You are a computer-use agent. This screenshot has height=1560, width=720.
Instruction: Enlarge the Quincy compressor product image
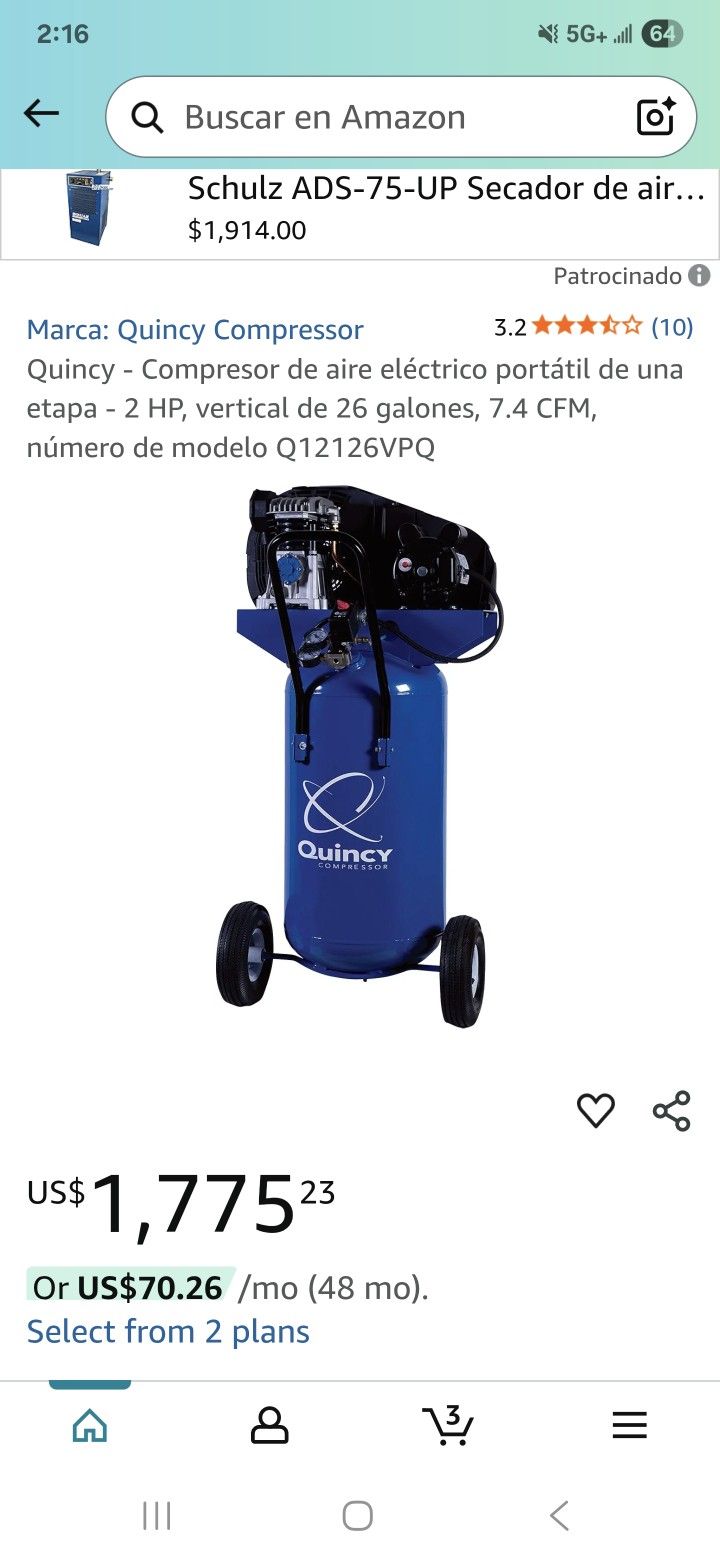click(357, 757)
